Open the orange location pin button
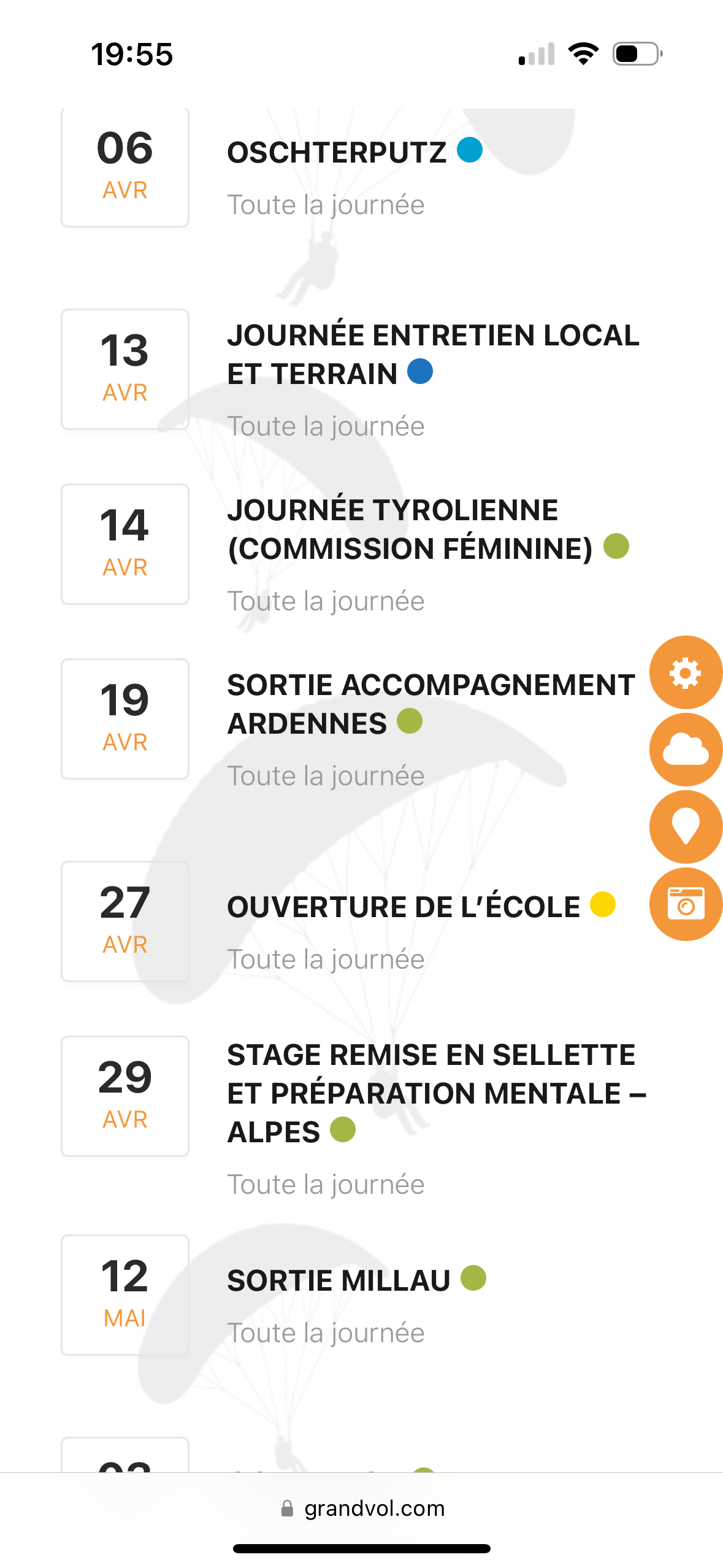723x1568 pixels. click(x=685, y=827)
